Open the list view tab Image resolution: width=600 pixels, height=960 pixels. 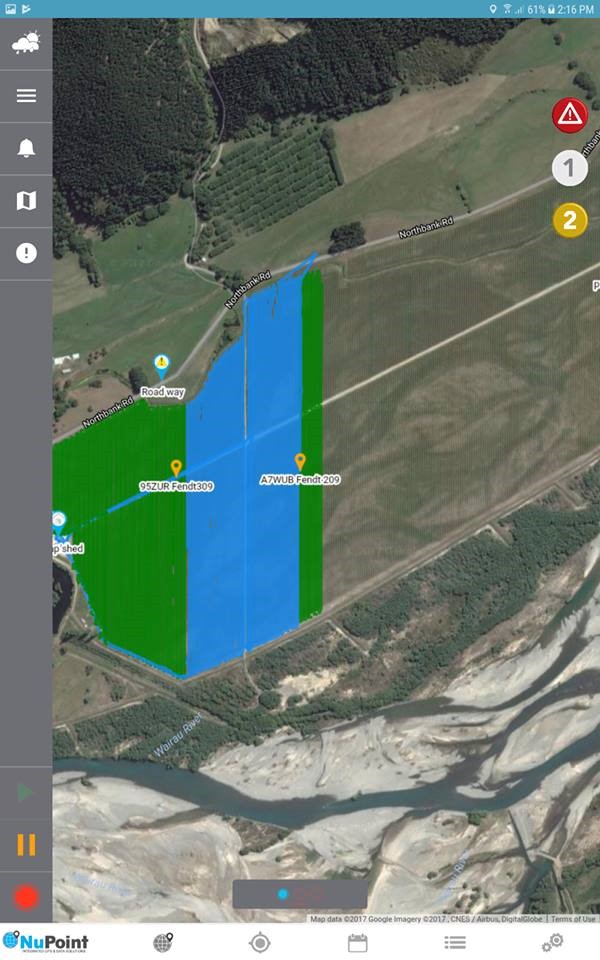pyautogui.click(x=455, y=942)
